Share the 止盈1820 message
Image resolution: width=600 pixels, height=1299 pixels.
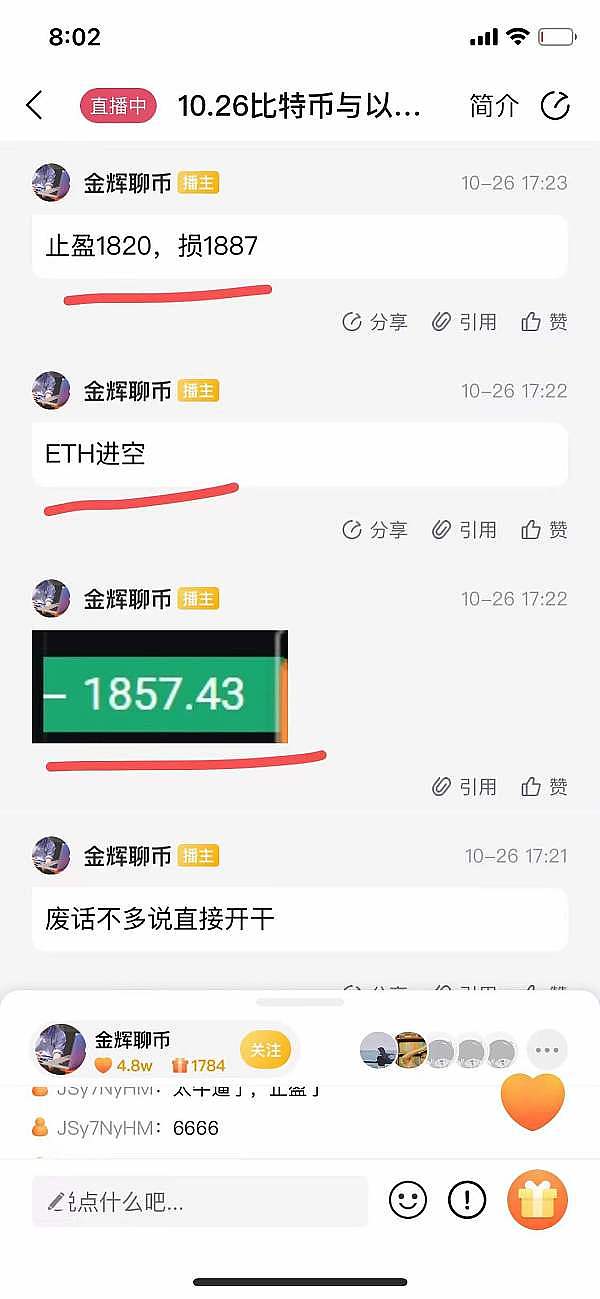(x=375, y=322)
